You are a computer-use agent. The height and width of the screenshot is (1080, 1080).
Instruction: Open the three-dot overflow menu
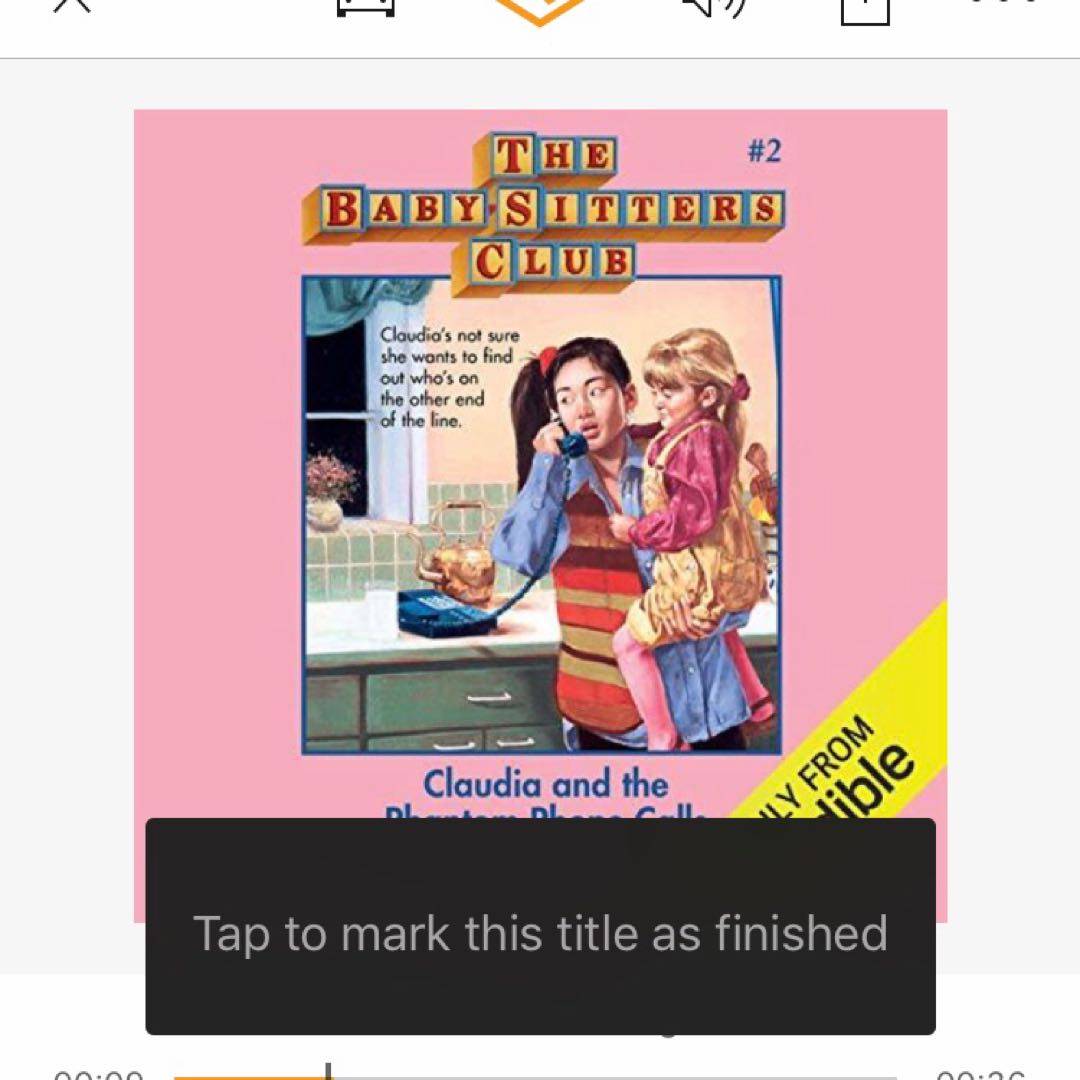pyautogui.click(x=1003, y=4)
